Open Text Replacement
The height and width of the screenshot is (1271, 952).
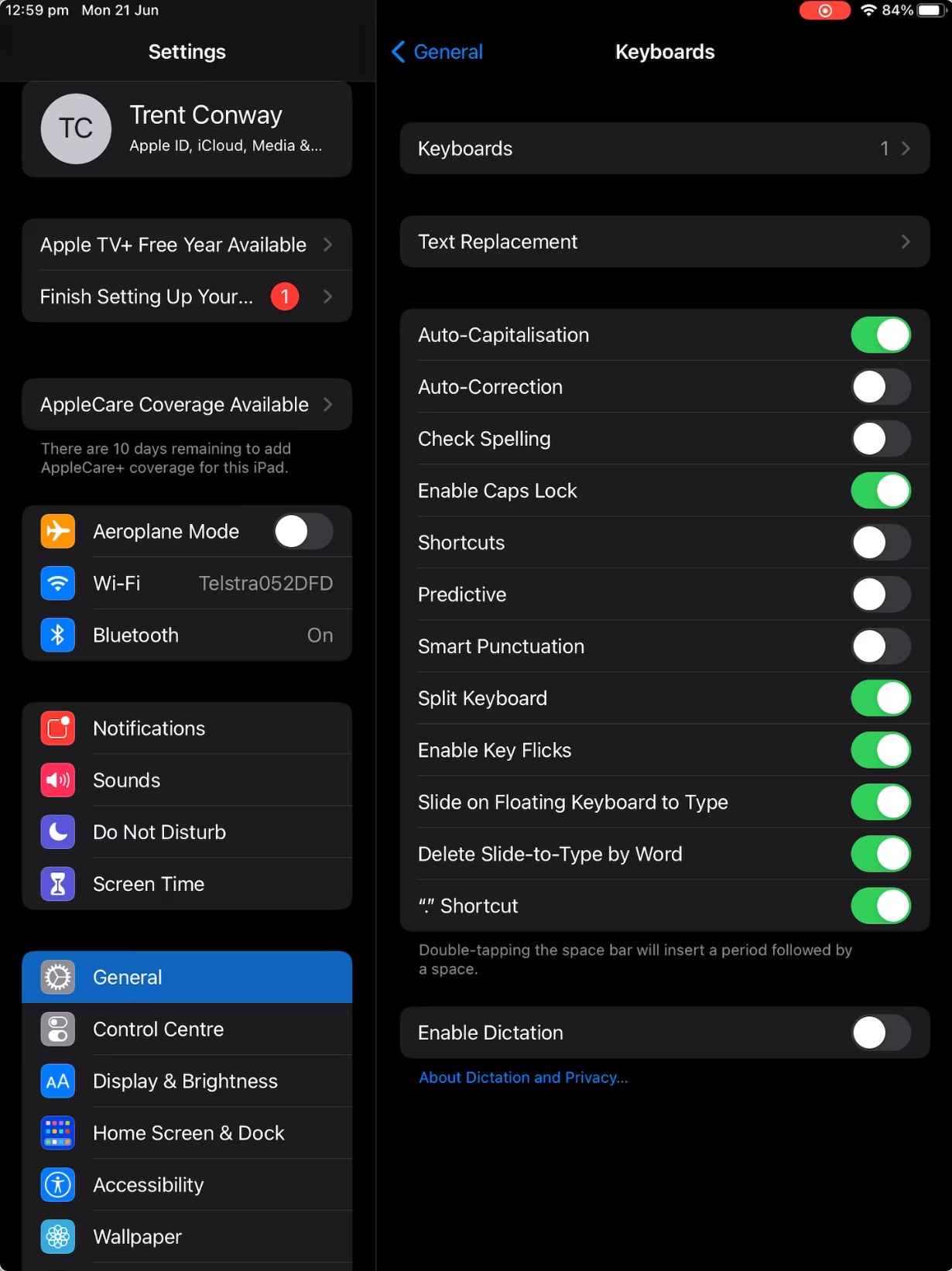click(x=664, y=242)
